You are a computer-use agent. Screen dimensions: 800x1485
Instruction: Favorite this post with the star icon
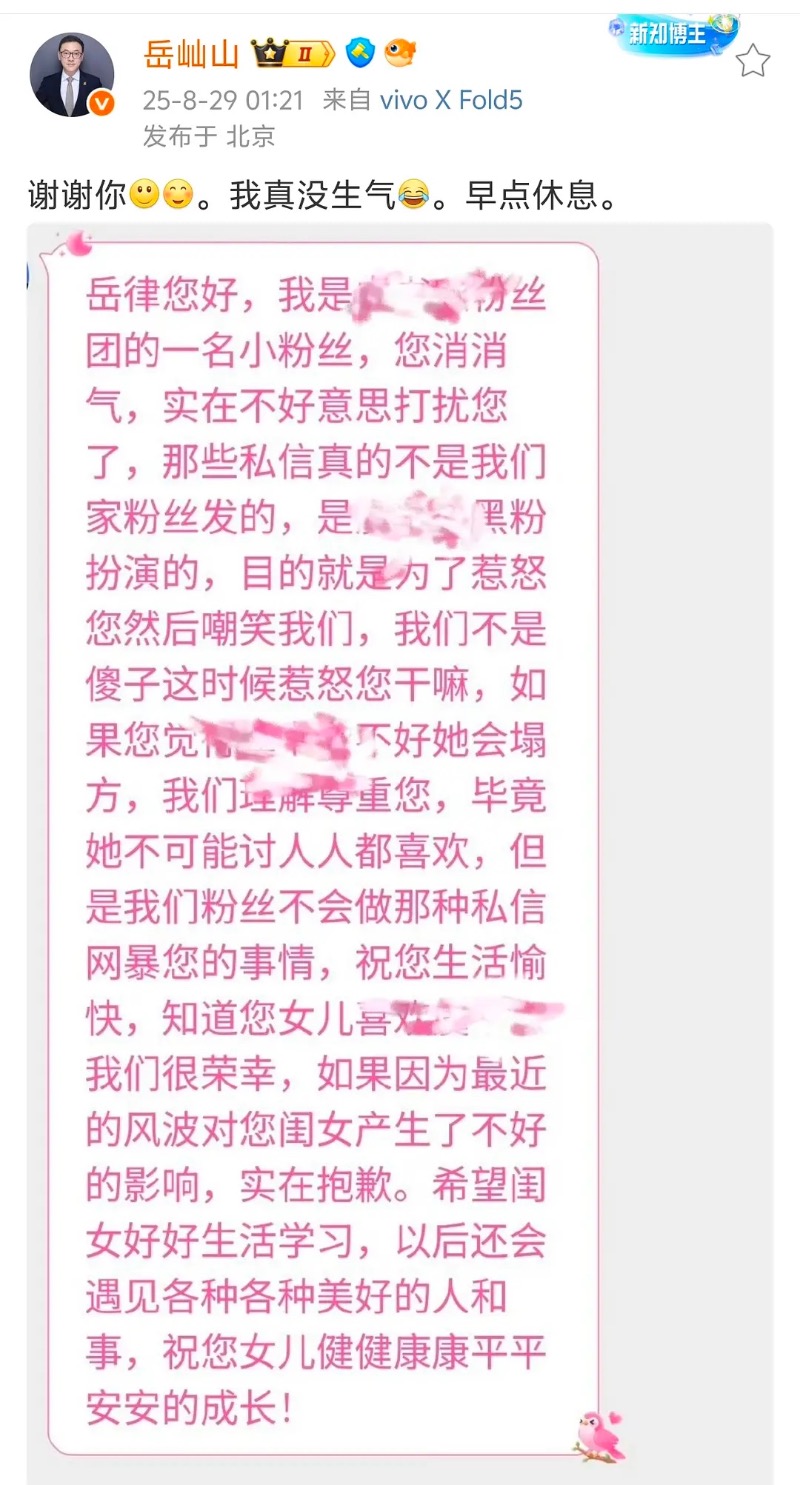752,61
